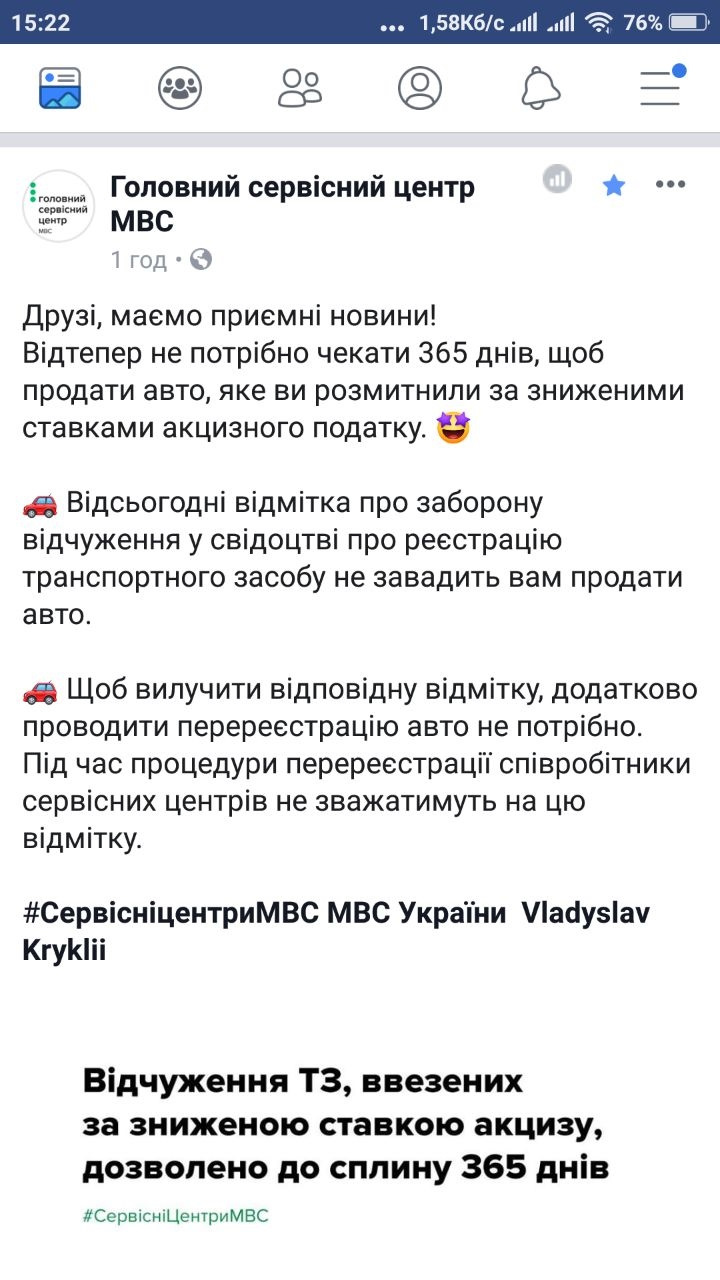Viewport: 720px width, 1280px height.
Task: Open Vladyslav Kryklii's tagged profile
Action: (x=336, y=931)
